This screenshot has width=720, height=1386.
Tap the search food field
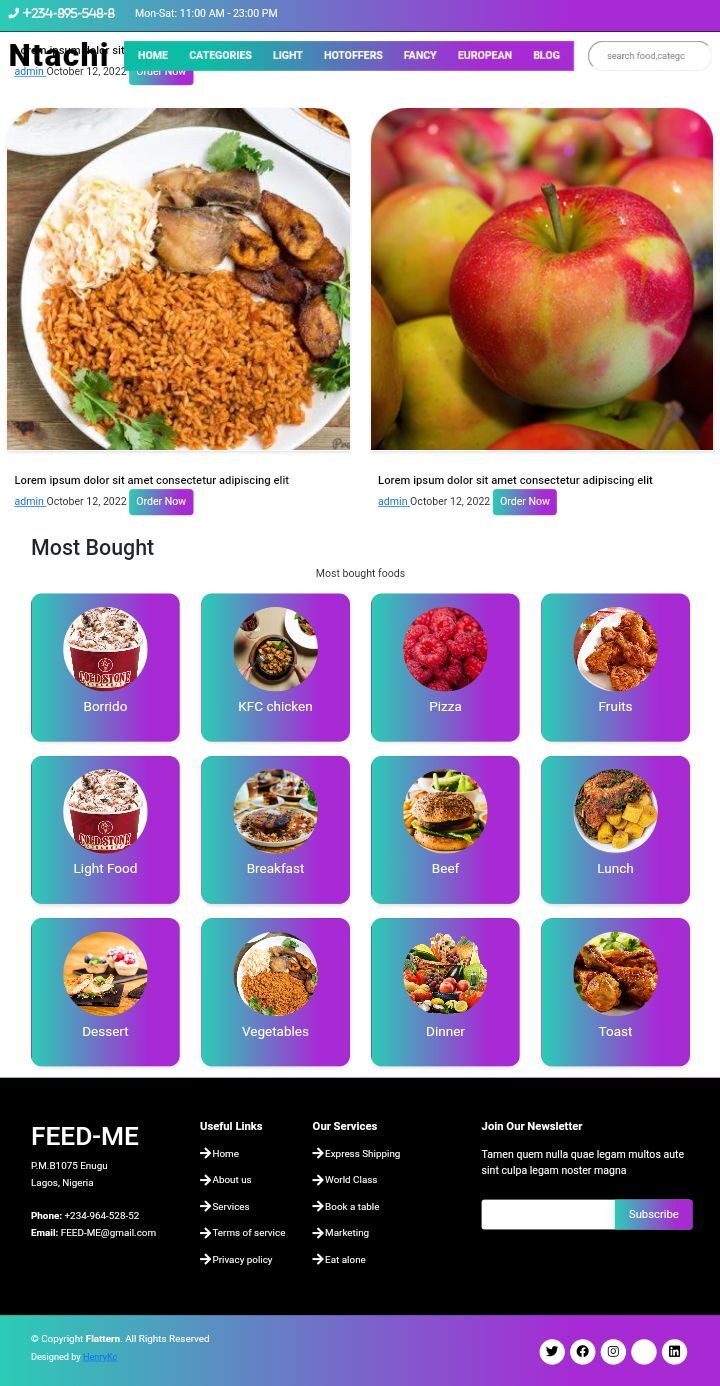650,56
